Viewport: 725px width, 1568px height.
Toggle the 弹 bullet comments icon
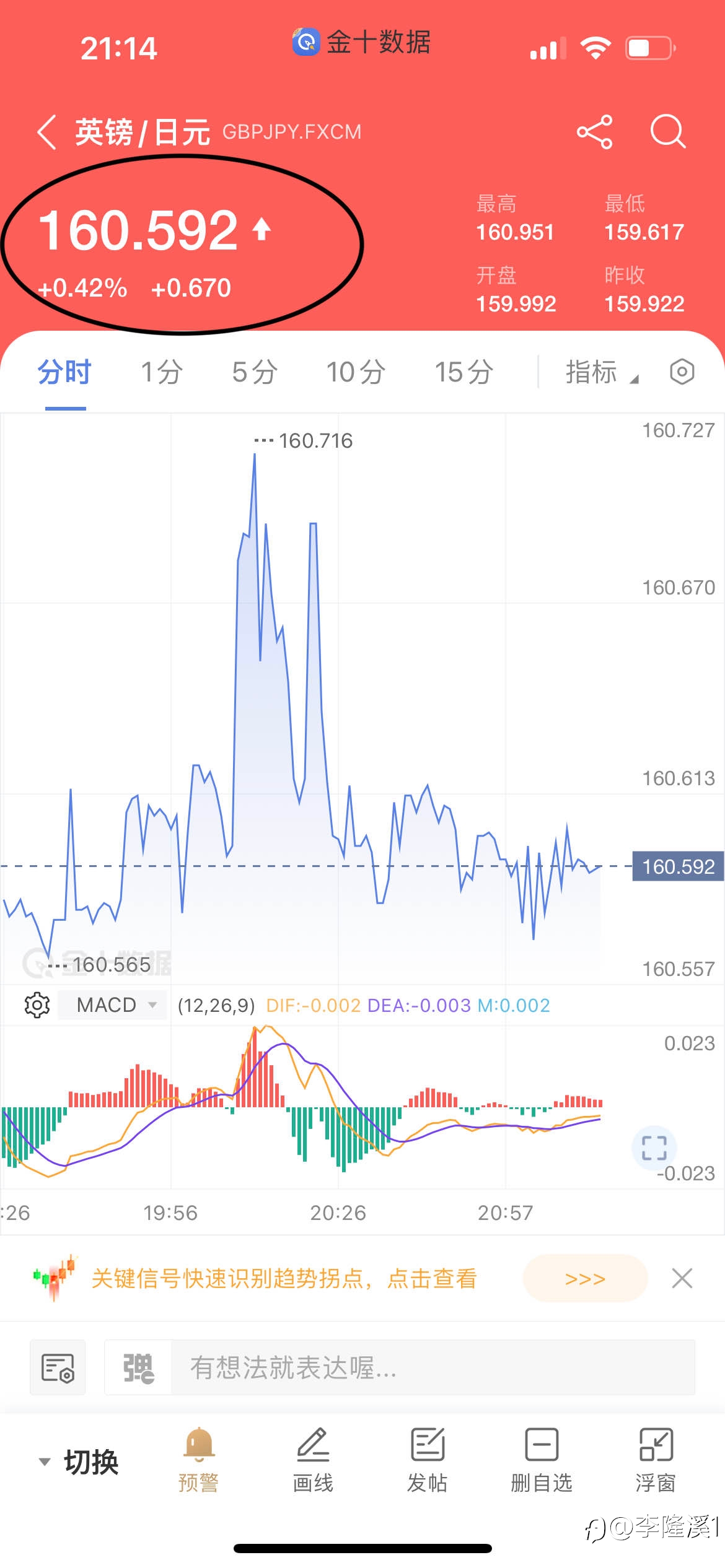(138, 1367)
